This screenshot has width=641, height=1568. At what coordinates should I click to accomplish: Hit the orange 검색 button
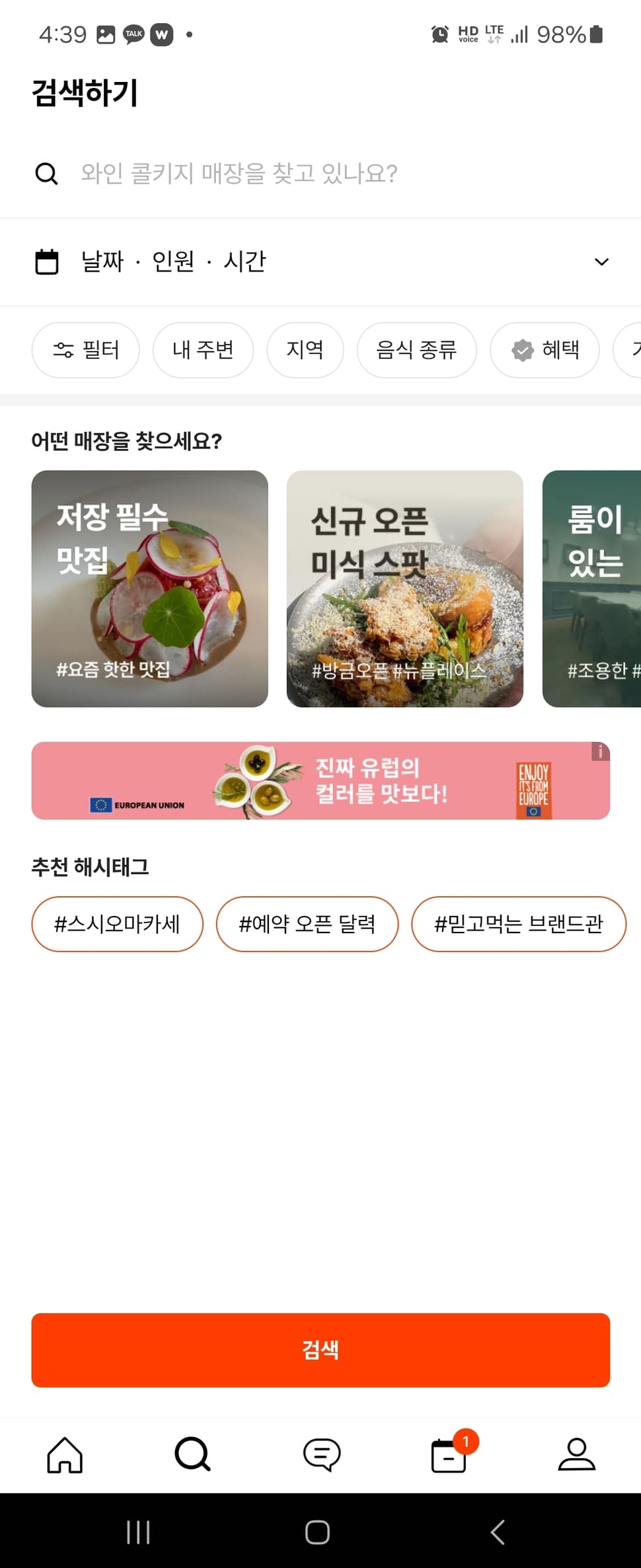click(x=320, y=1350)
